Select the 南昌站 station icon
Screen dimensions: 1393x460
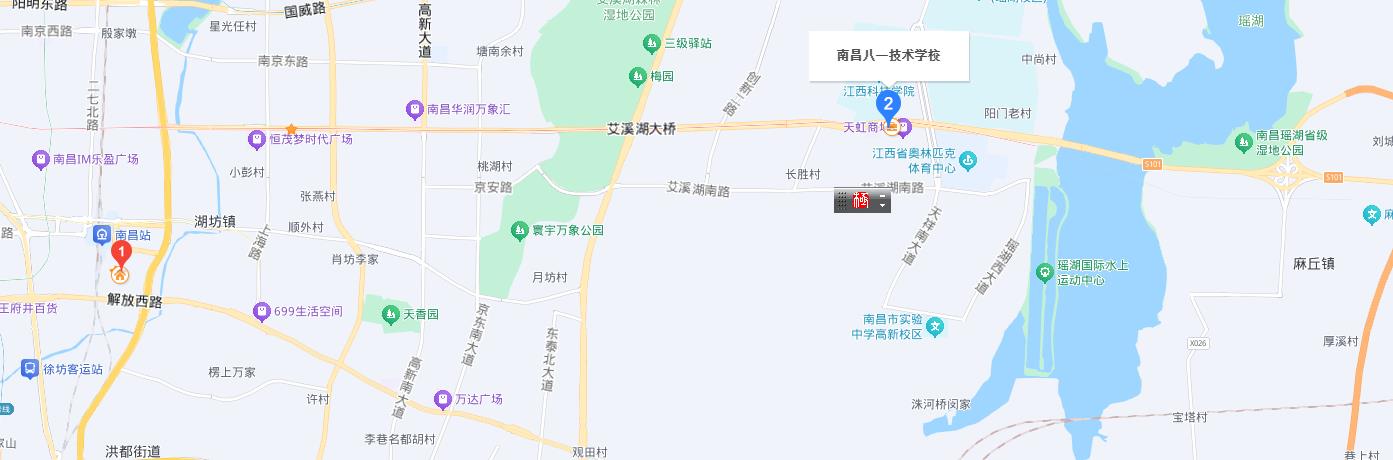102,234
